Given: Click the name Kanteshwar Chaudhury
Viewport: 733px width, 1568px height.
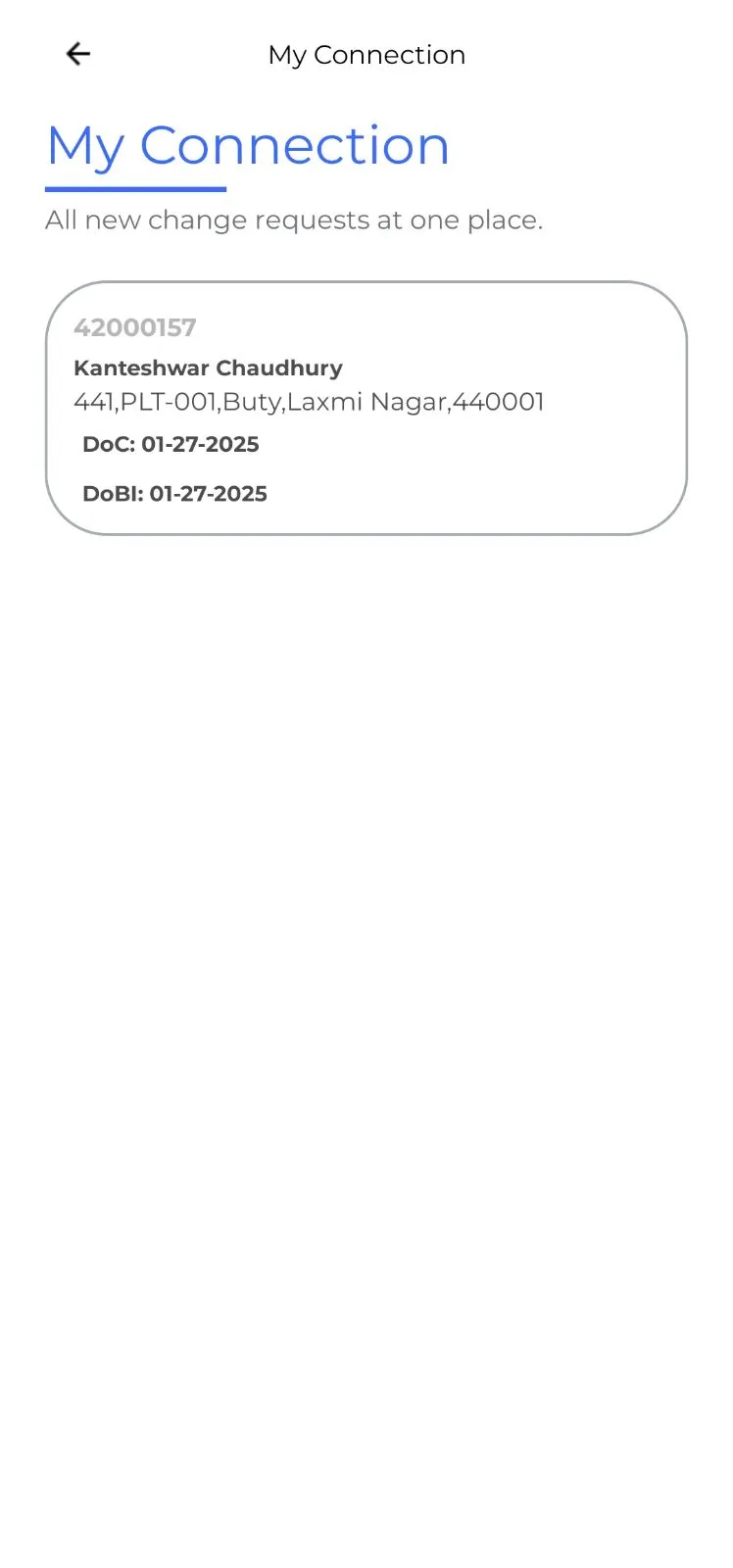Looking at the screenshot, I should [208, 367].
